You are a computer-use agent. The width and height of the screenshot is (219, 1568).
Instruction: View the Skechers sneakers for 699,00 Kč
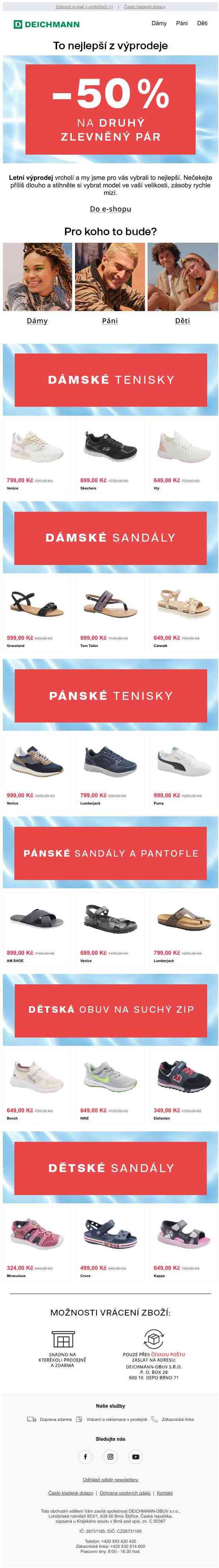[x=110, y=456]
